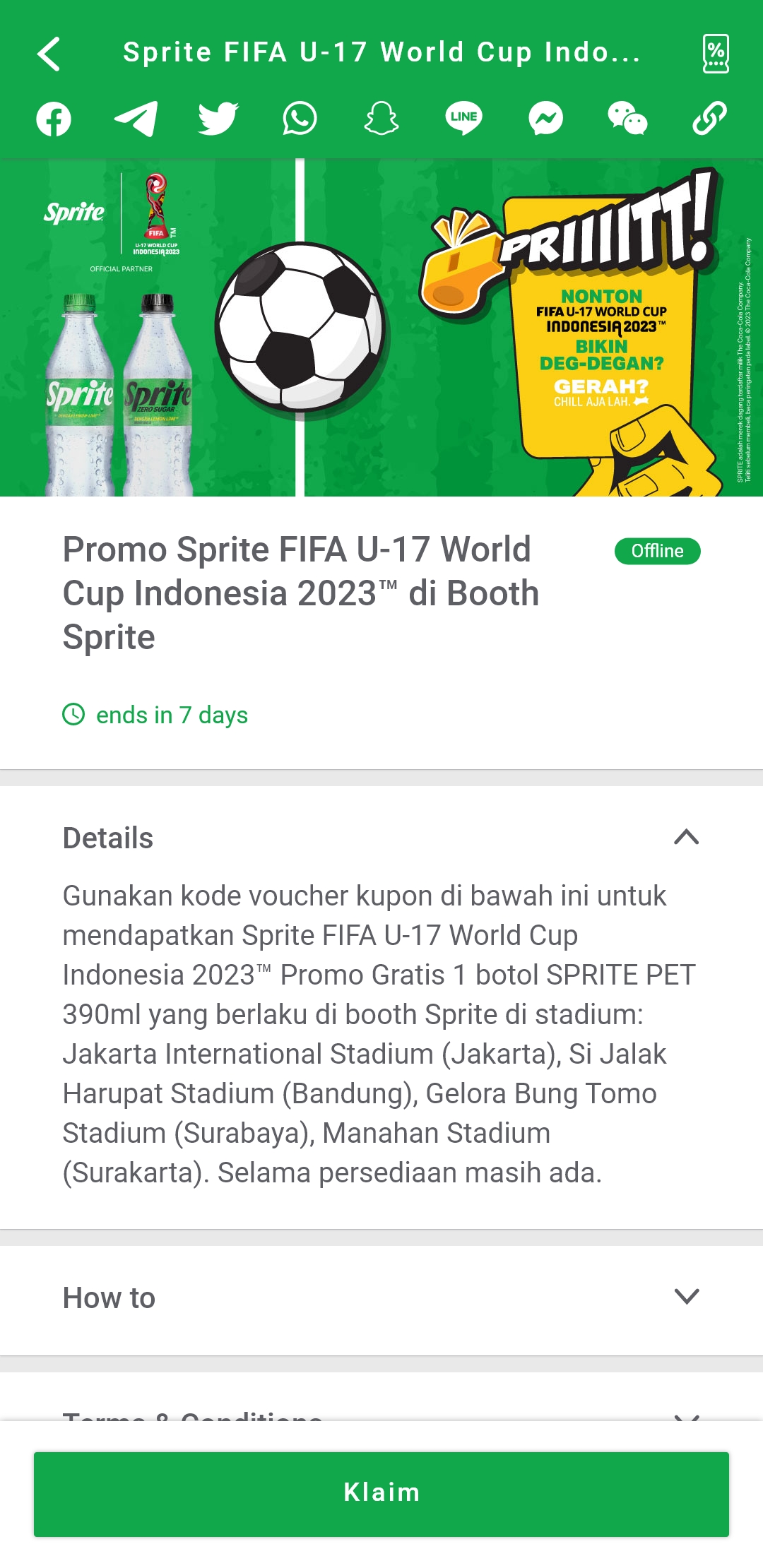Share promo via Telegram
Viewport: 763px width, 1568px height.
click(x=136, y=119)
